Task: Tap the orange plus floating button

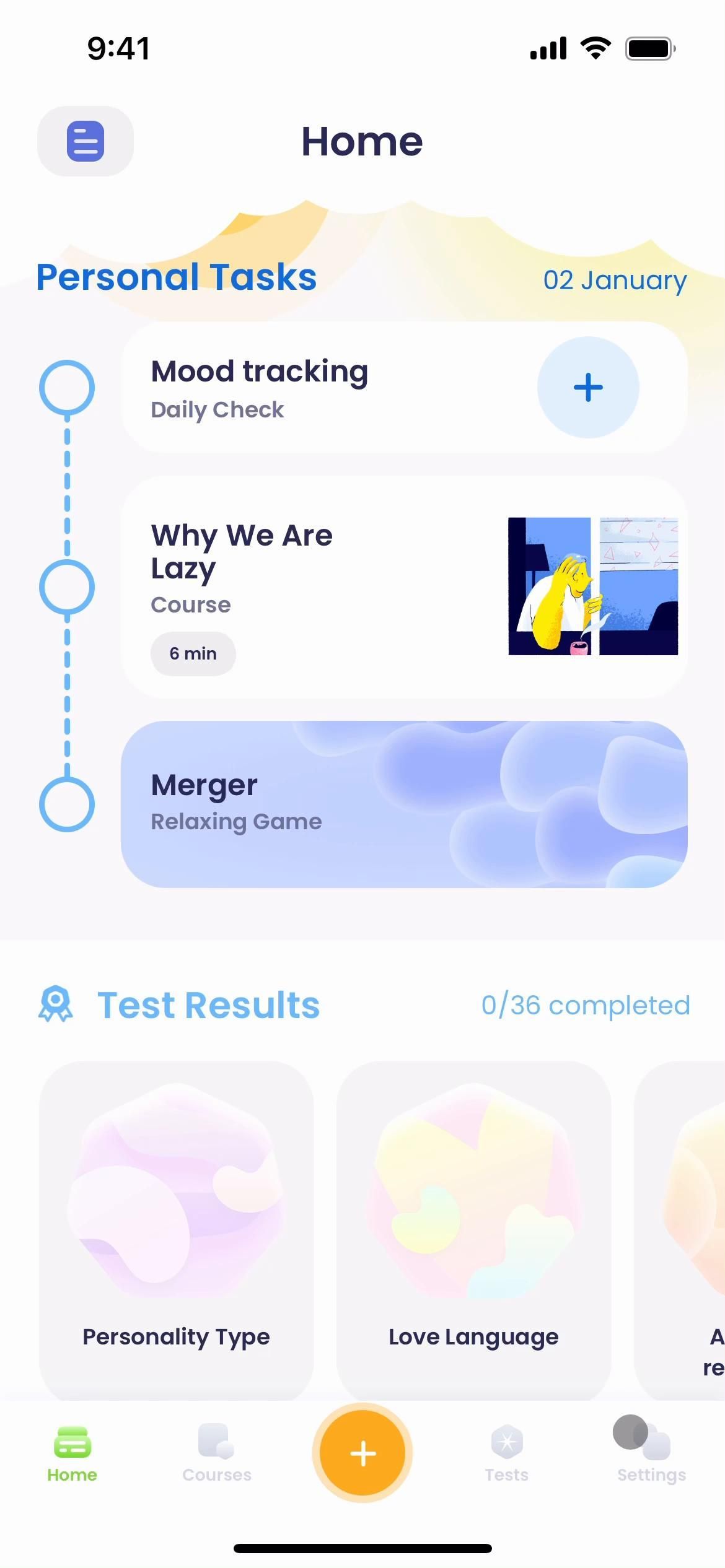Action: (x=362, y=1453)
